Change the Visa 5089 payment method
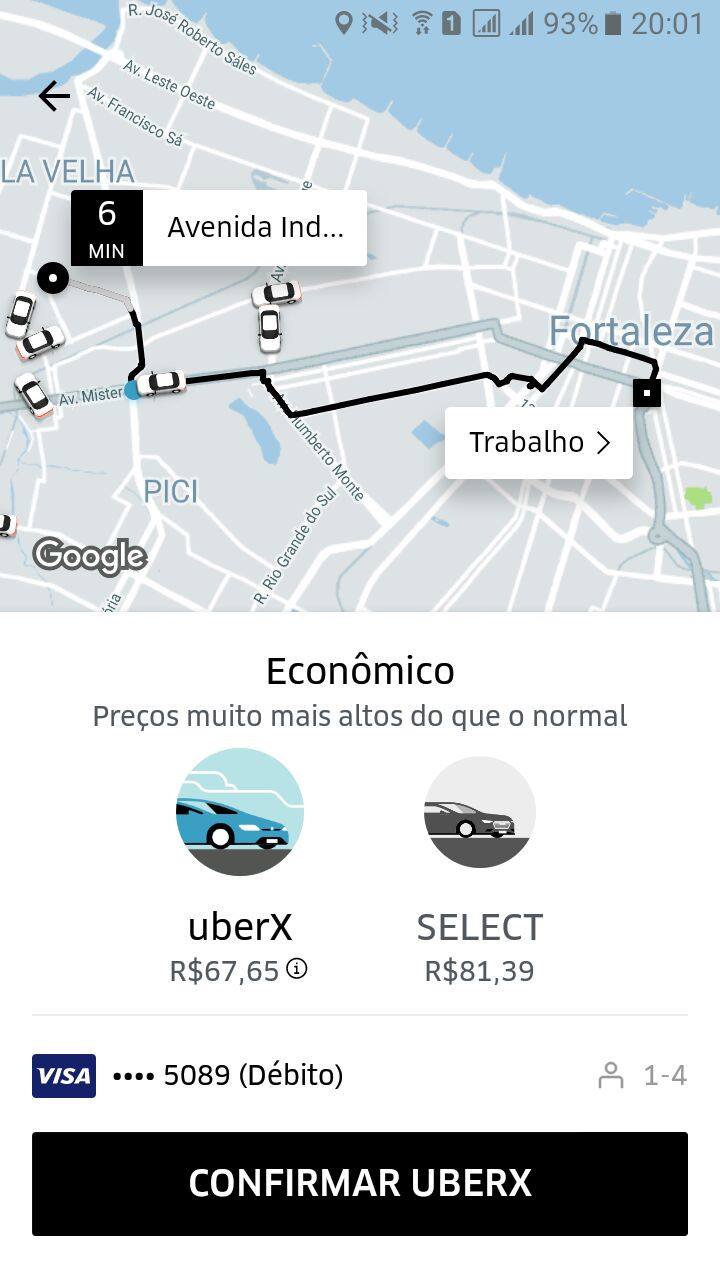Image resolution: width=720 pixels, height=1280 pixels. click(x=188, y=1075)
